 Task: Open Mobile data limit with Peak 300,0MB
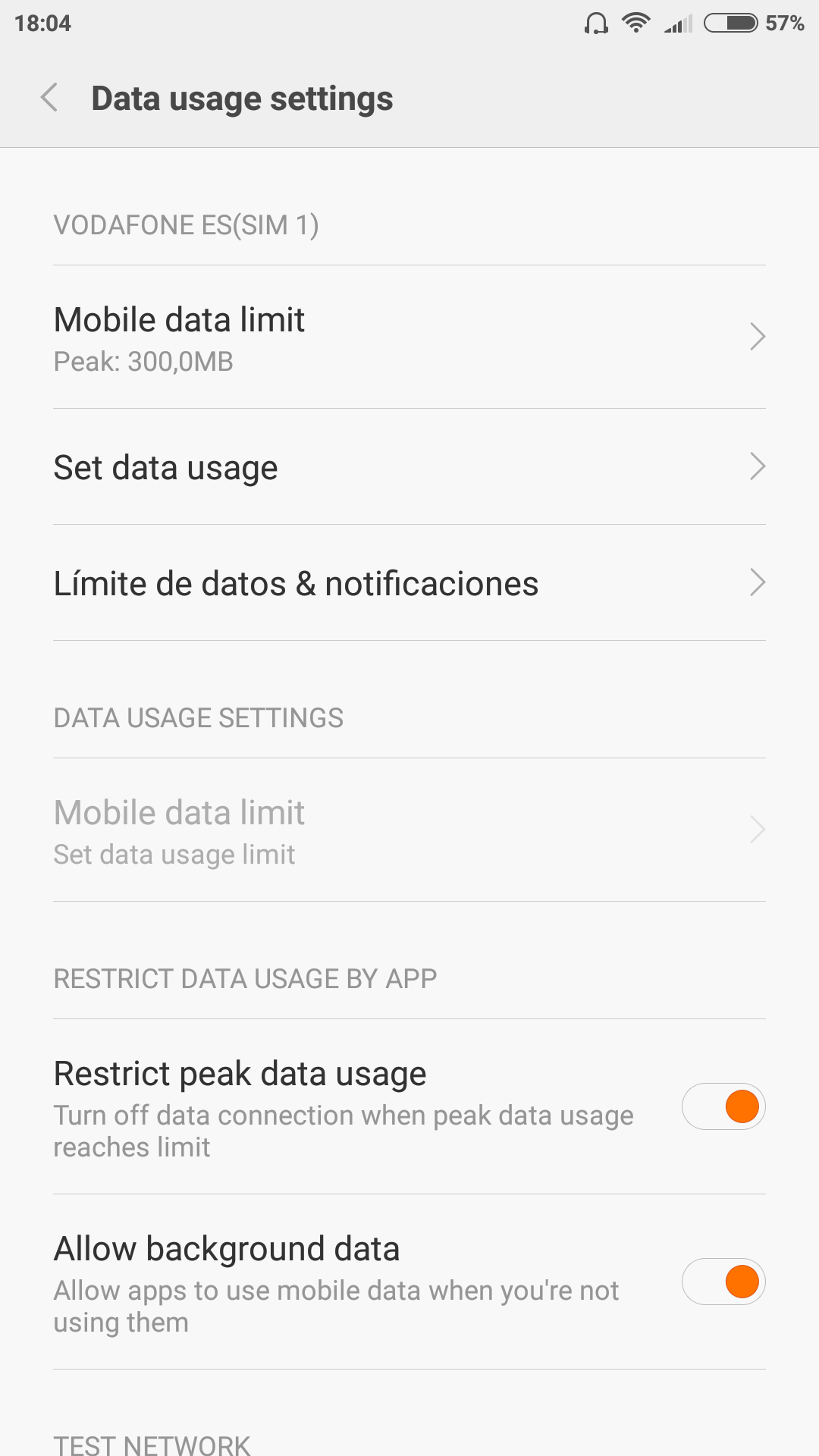409,337
